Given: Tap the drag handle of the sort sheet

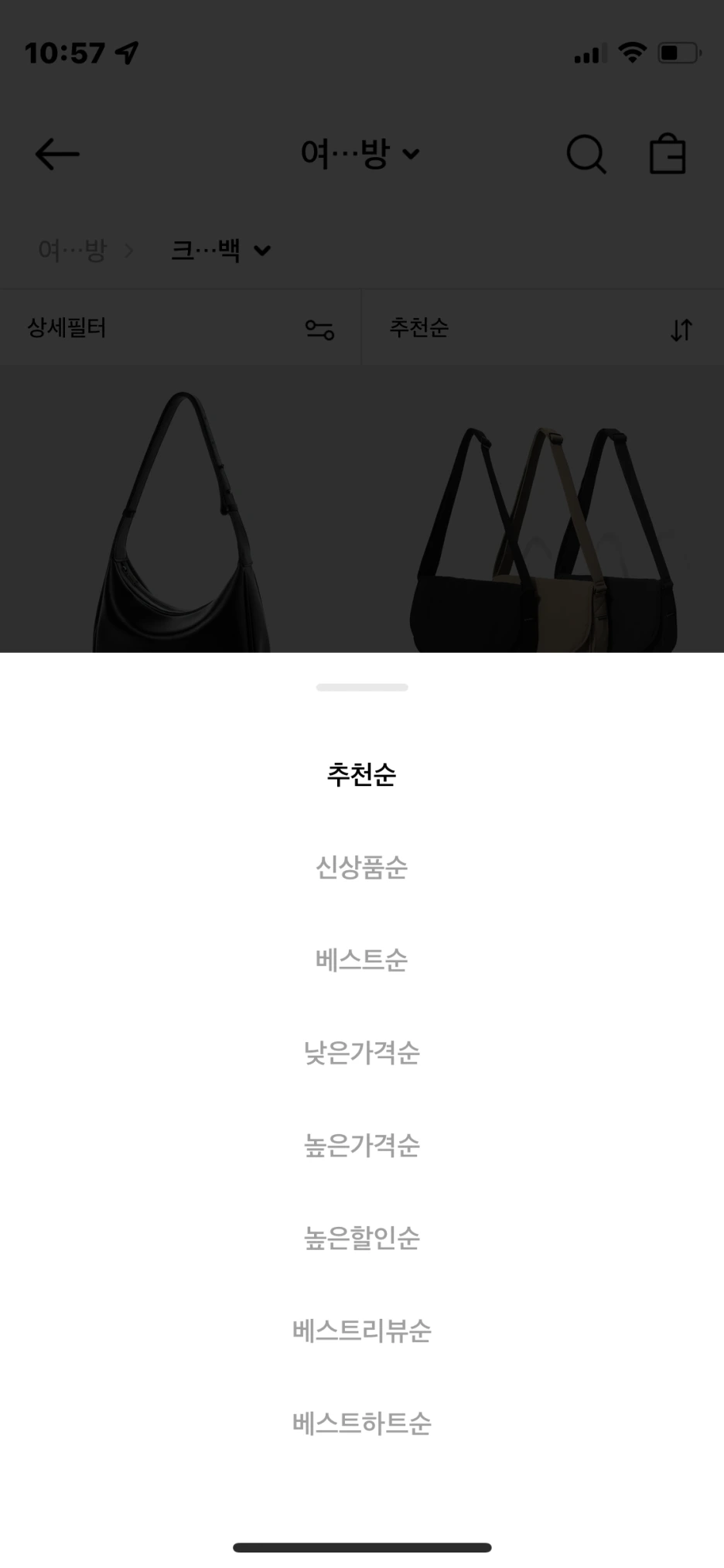Looking at the screenshot, I should (361, 687).
